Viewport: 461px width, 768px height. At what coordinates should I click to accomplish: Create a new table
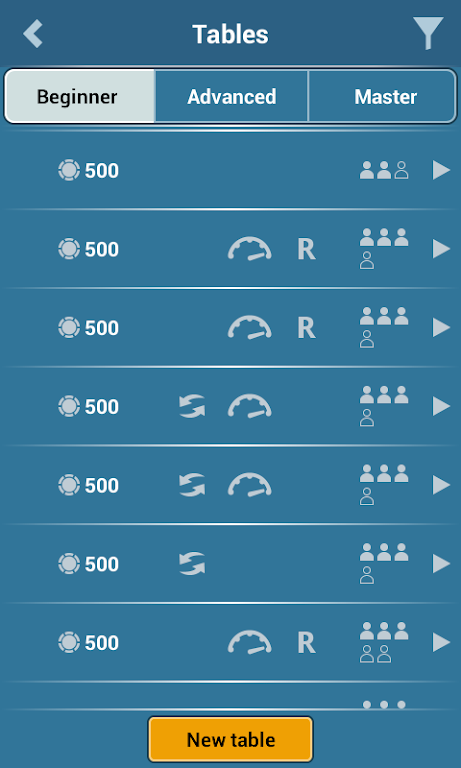coord(230,739)
